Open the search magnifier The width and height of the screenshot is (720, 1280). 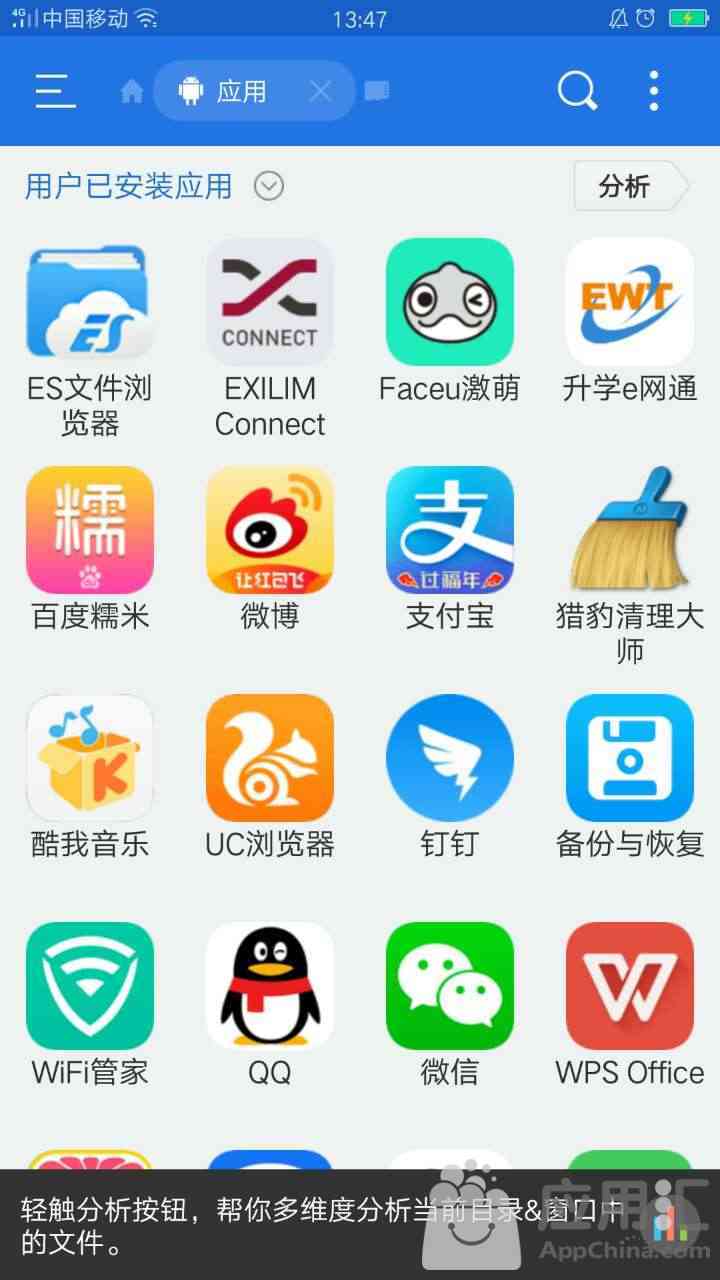click(x=577, y=91)
